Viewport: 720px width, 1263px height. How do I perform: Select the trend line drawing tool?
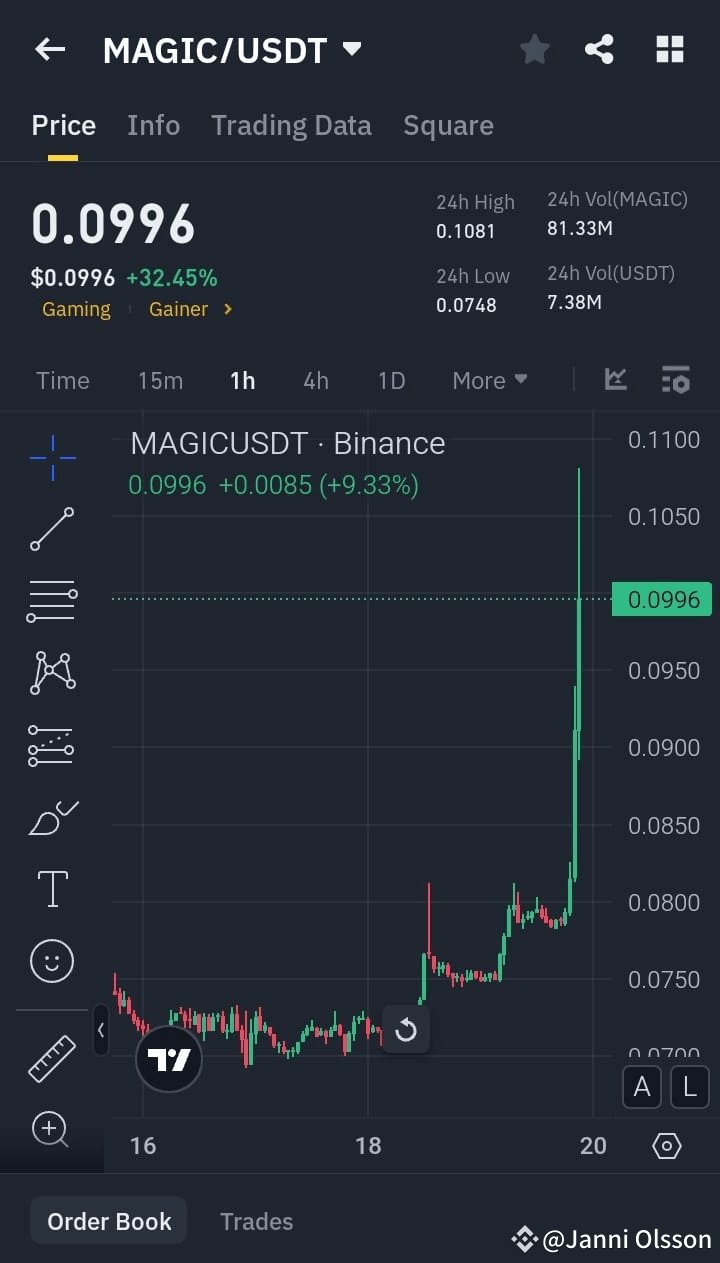(51, 528)
